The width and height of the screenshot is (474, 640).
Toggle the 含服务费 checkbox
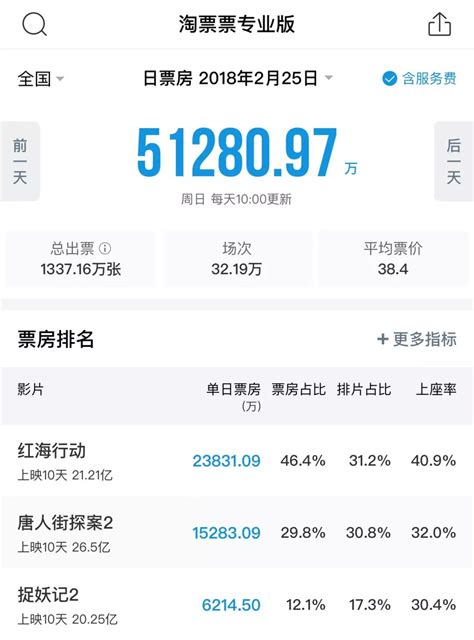coord(419,78)
